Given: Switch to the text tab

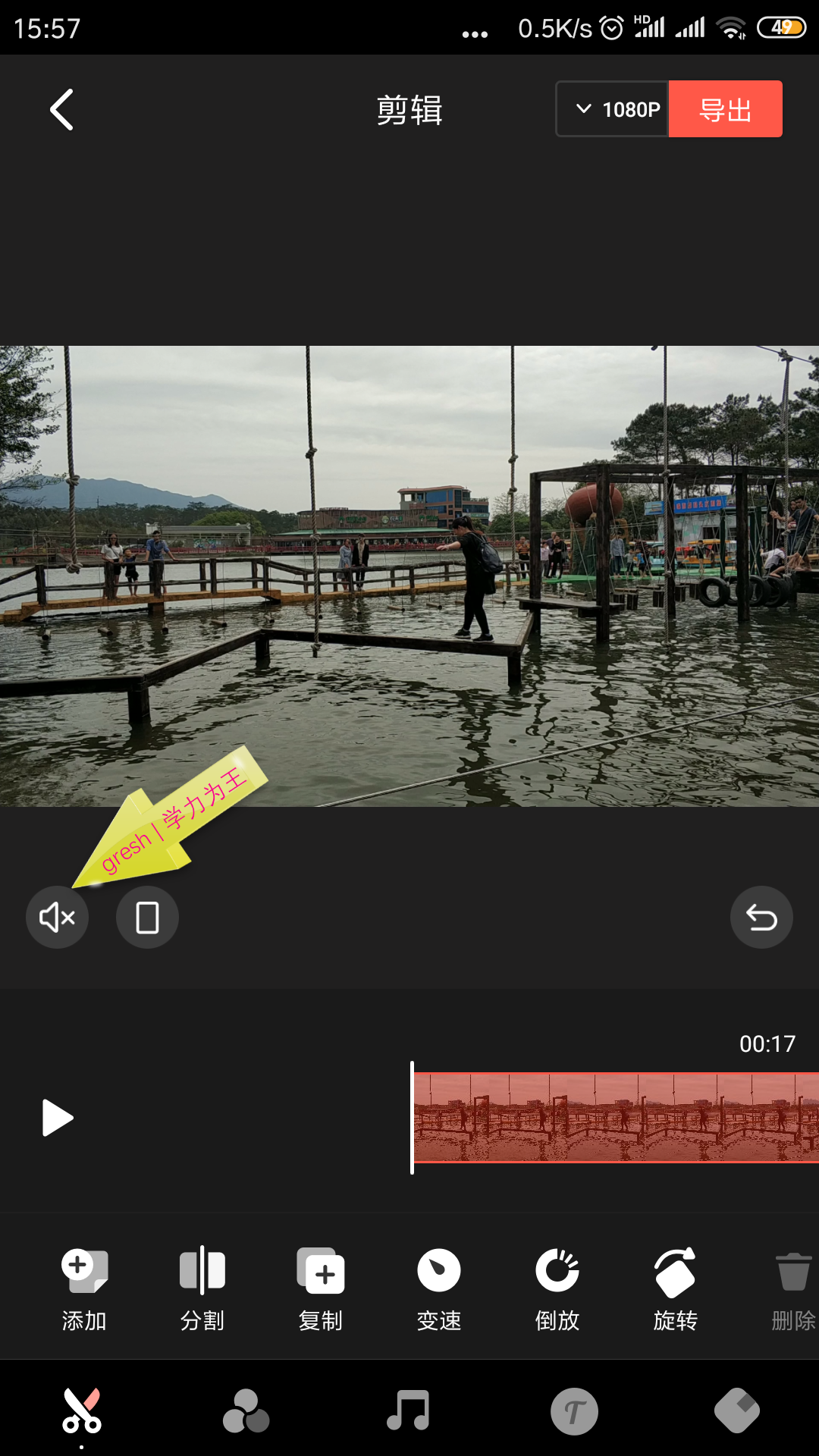Looking at the screenshot, I should [x=574, y=1412].
